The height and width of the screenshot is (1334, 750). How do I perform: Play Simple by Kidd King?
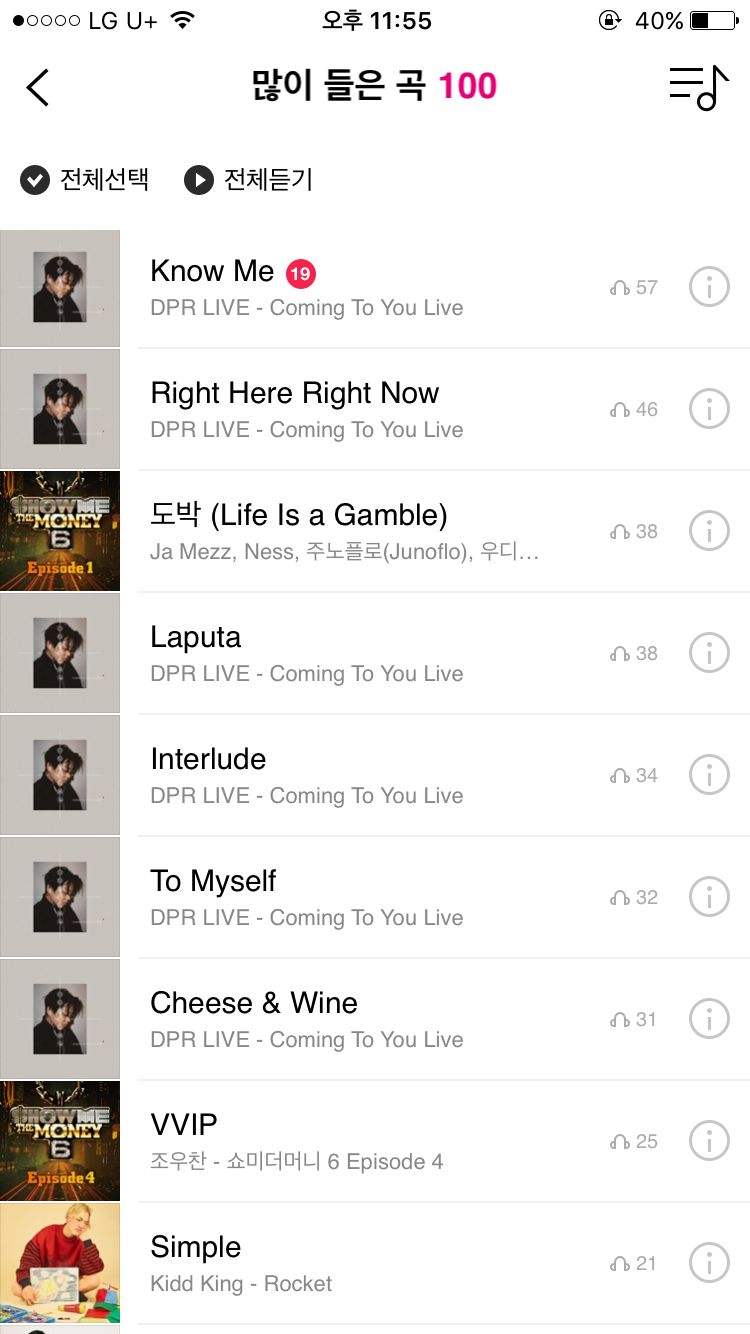click(196, 1248)
